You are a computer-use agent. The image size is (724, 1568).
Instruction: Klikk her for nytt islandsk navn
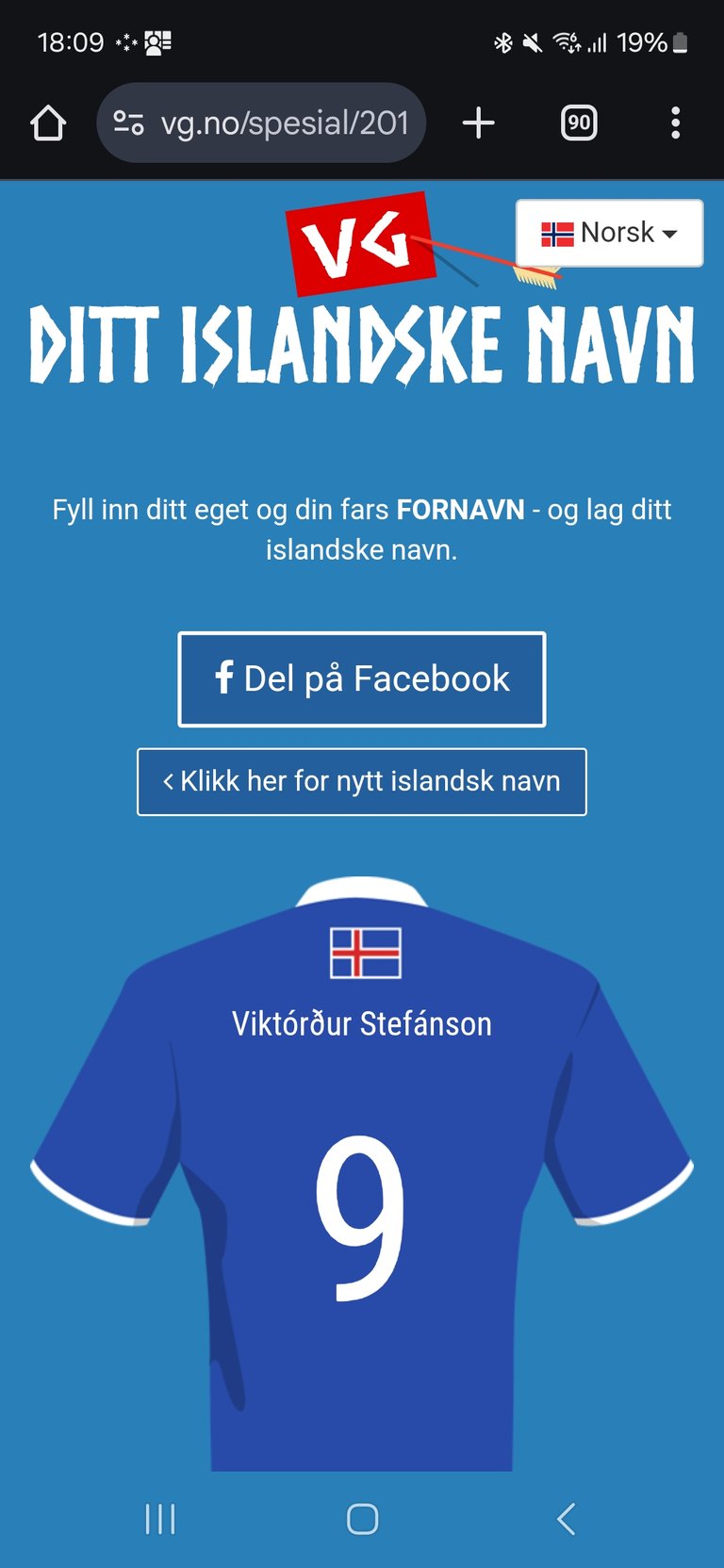click(362, 782)
